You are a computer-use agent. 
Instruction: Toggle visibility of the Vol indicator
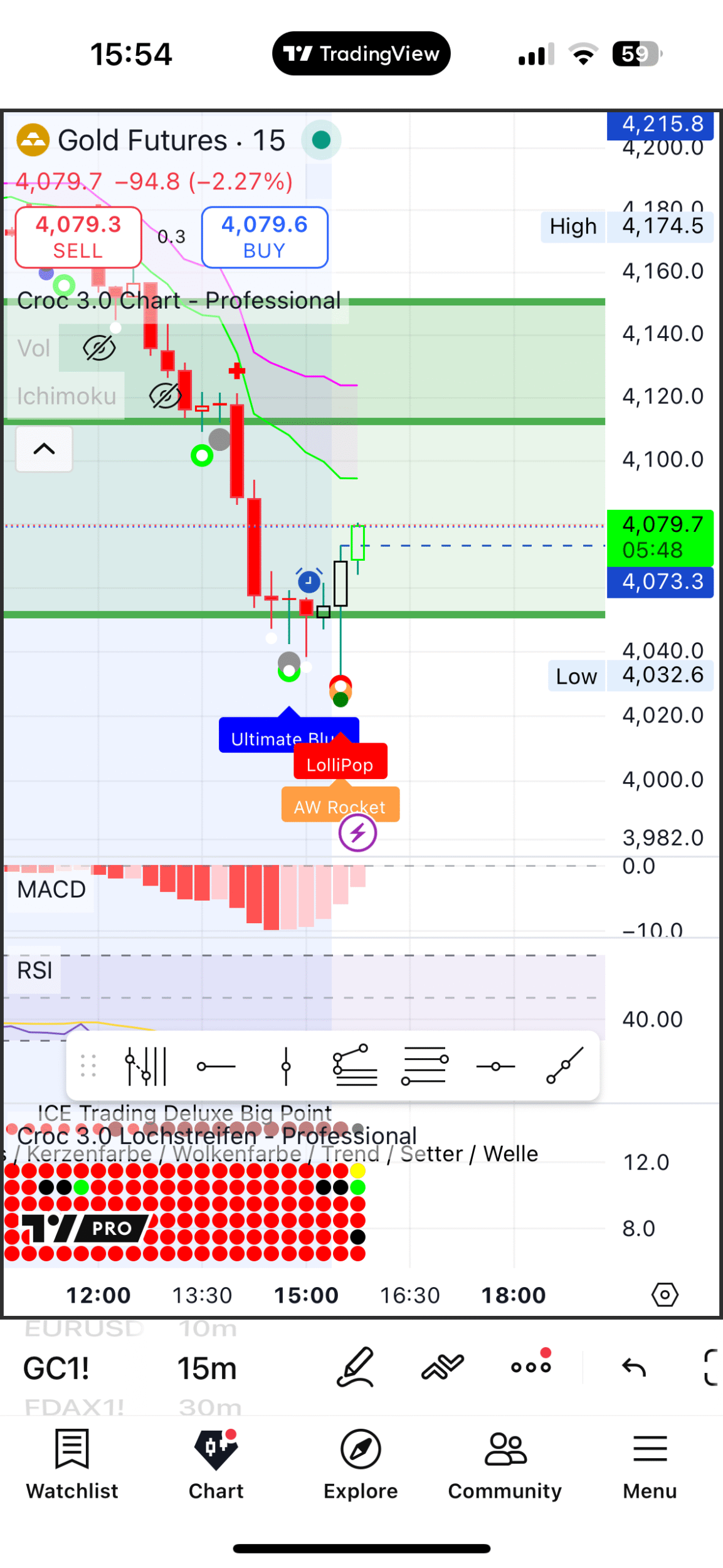(99, 348)
